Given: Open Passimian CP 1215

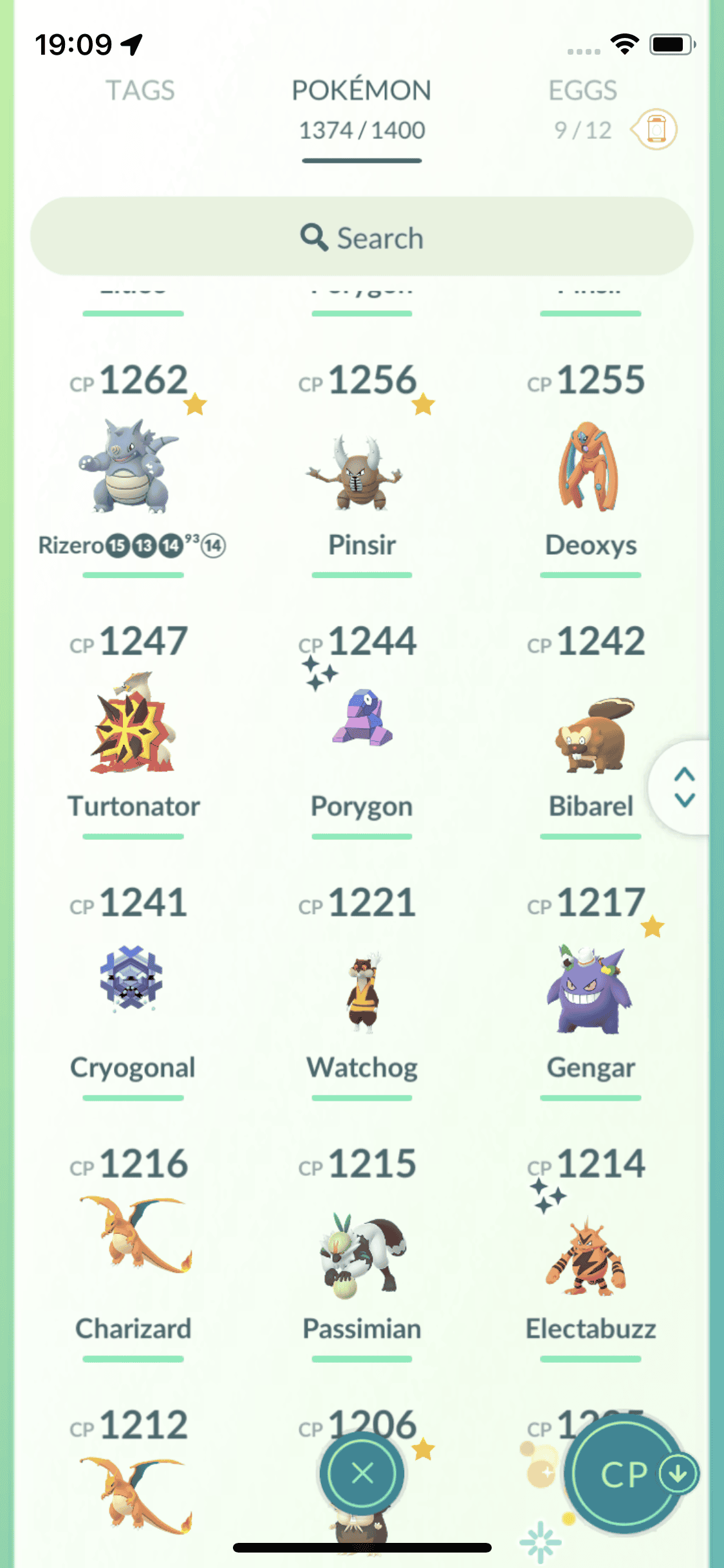Looking at the screenshot, I should point(361,1252).
